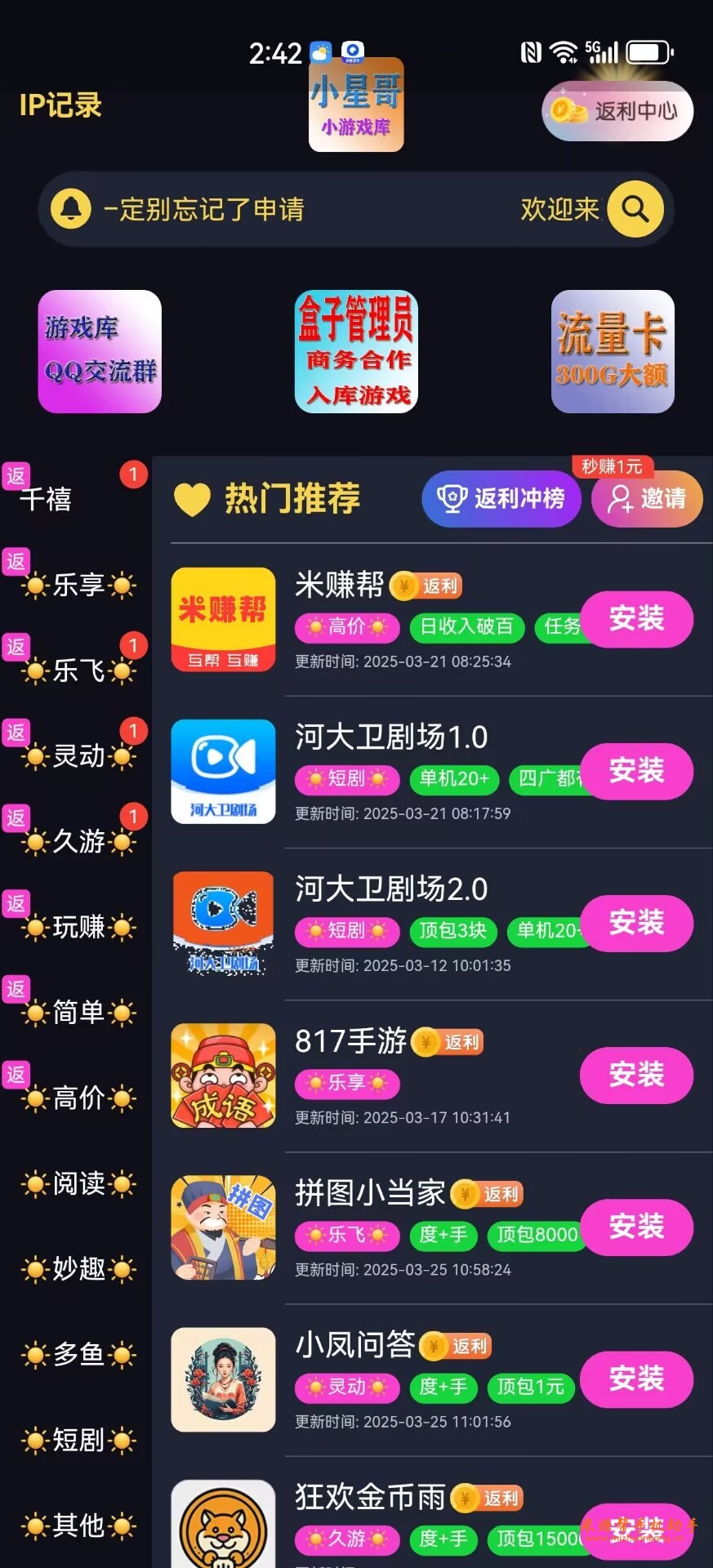713x1568 pixels.
Task: Open the 游戏库 QQ交流群 tile
Action: click(x=100, y=352)
